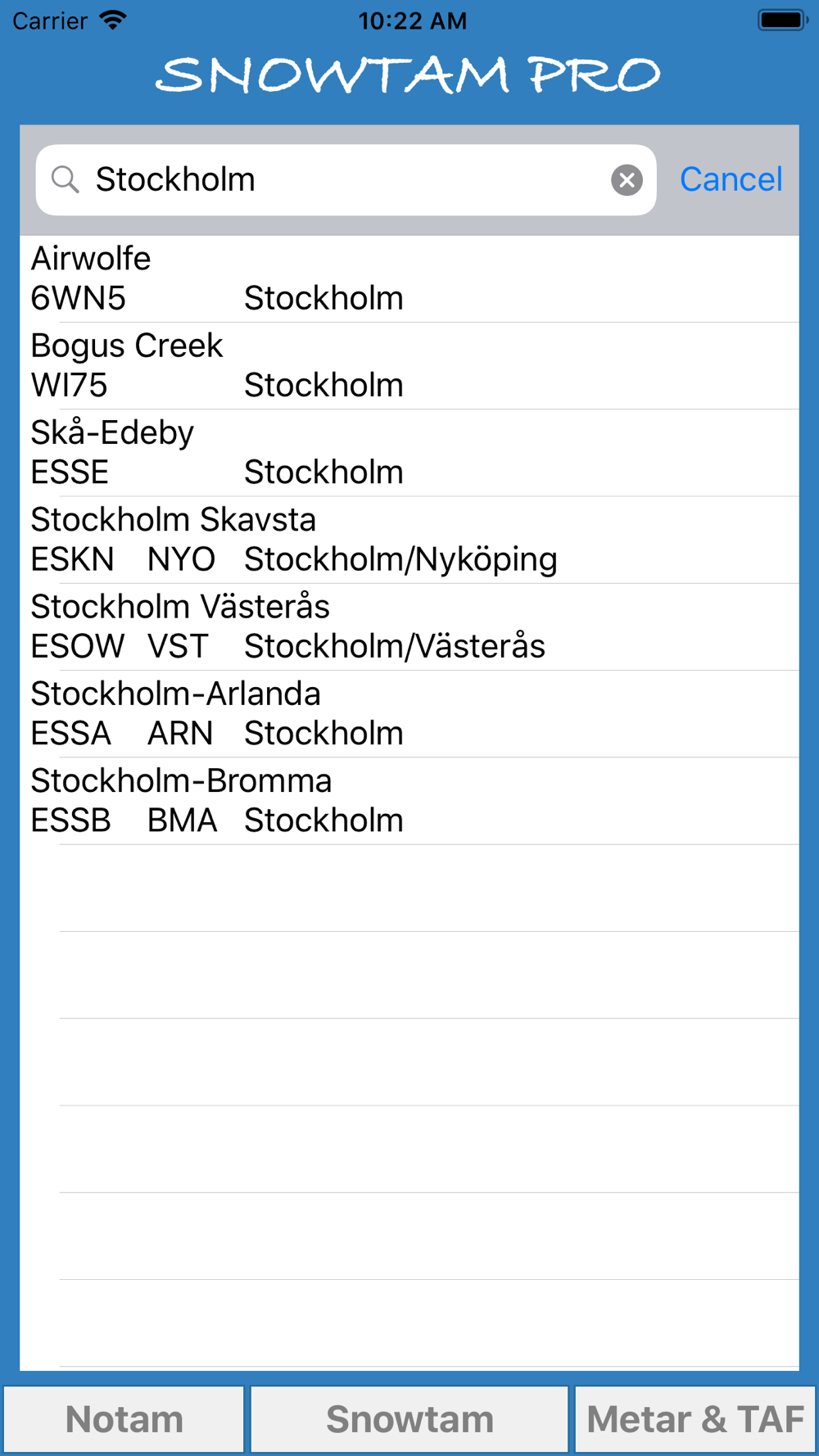Open the Metar & TAF tab
This screenshot has height=1456, width=819.
[x=695, y=1419]
